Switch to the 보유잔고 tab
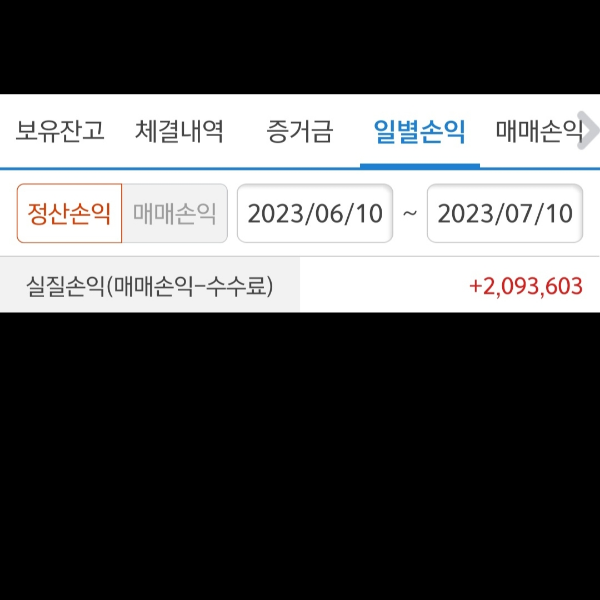The height and width of the screenshot is (600, 600). pyautogui.click(x=60, y=131)
